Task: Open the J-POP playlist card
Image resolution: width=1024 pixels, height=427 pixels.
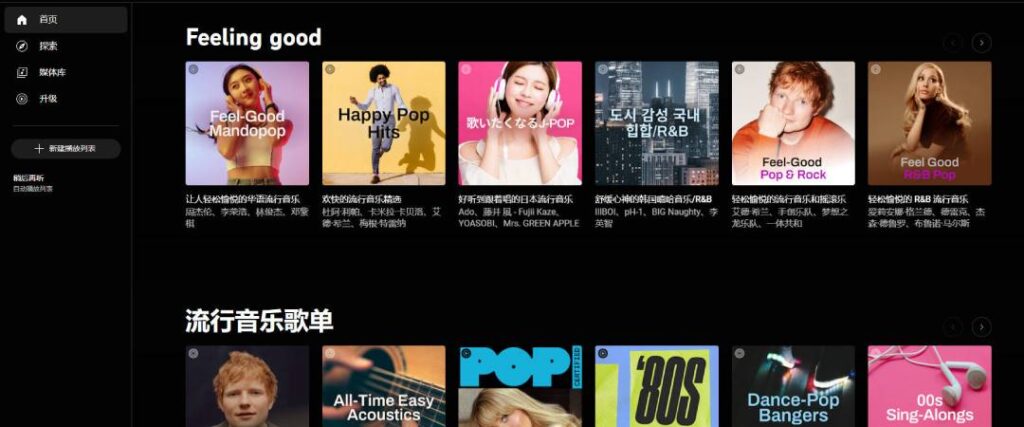Action: [520, 123]
